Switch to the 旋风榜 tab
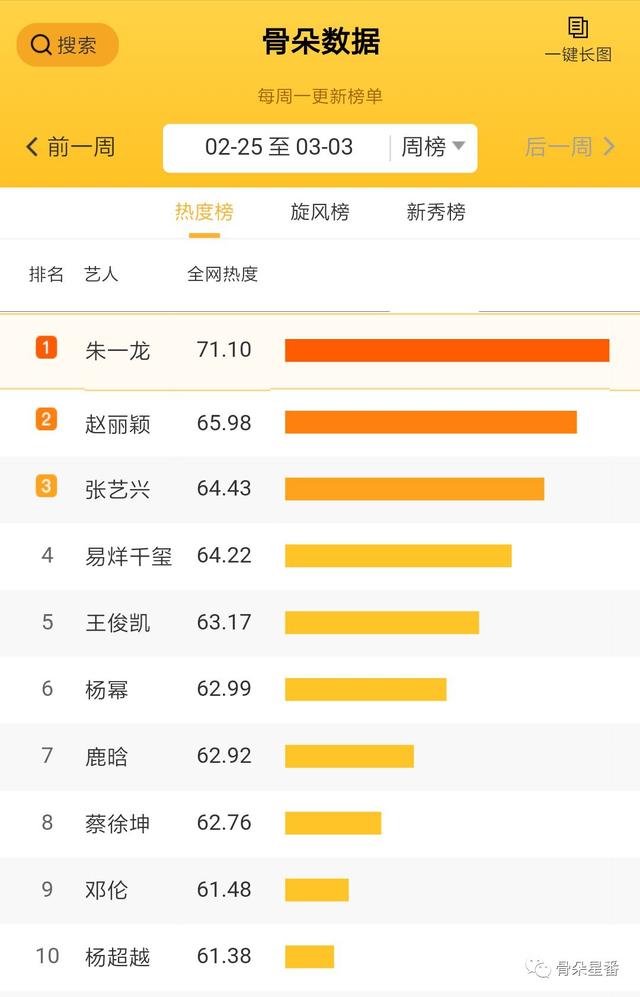 click(320, 212)
